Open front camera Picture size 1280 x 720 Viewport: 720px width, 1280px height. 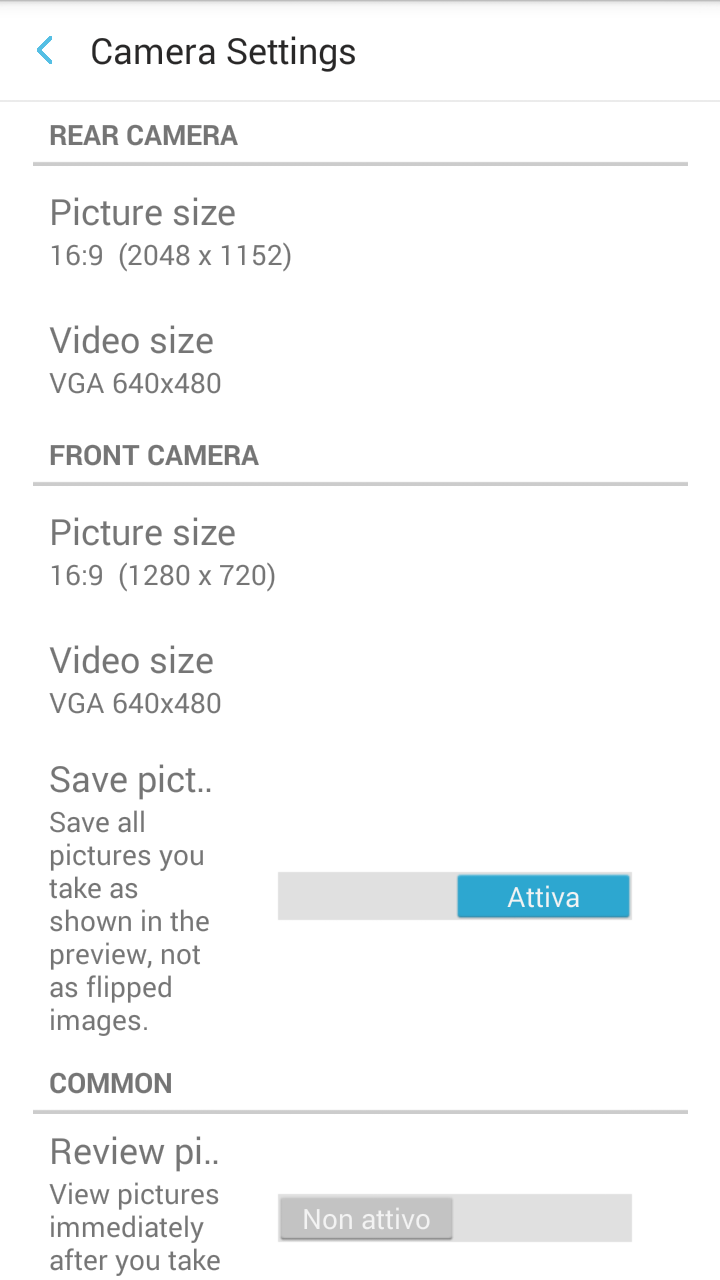[x=360, y=552]
